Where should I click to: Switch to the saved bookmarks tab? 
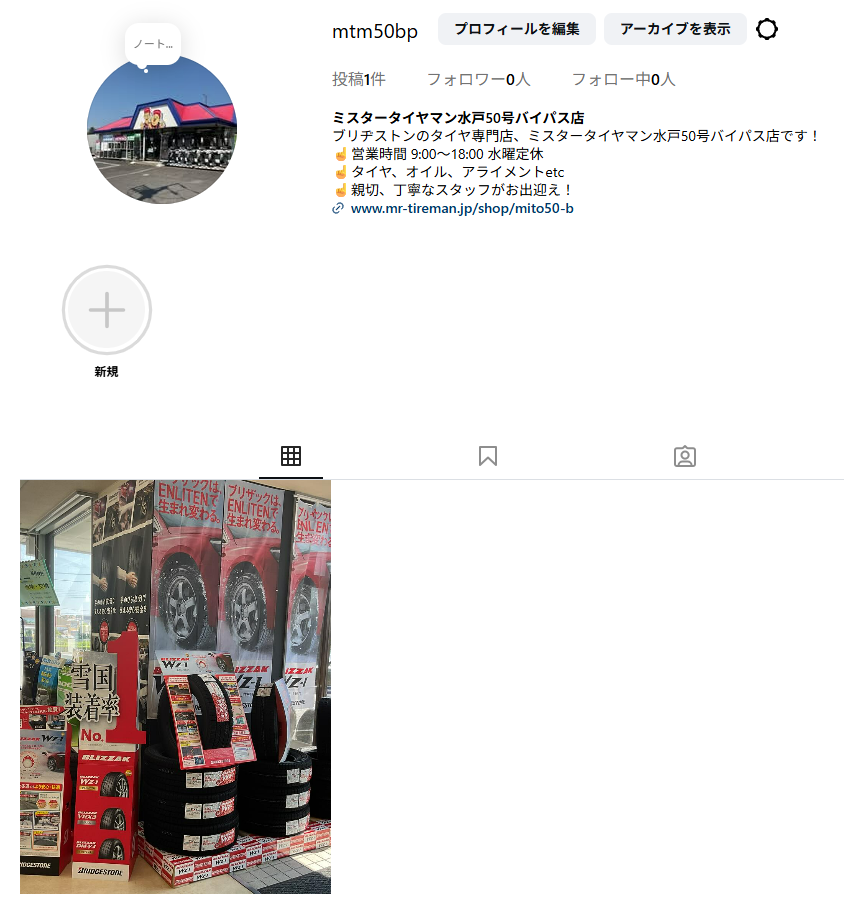pos(488,457)
